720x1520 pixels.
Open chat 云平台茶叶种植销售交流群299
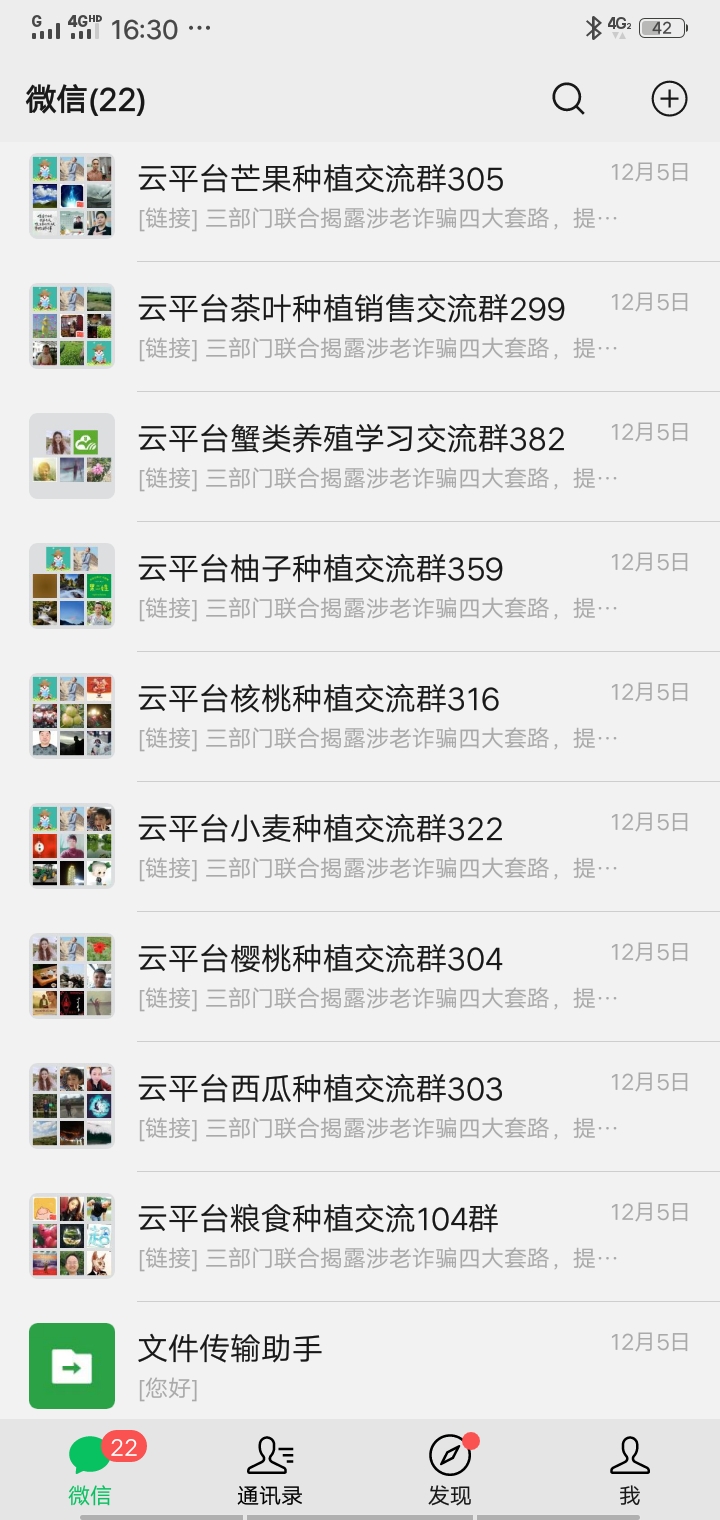click(360, 327)
